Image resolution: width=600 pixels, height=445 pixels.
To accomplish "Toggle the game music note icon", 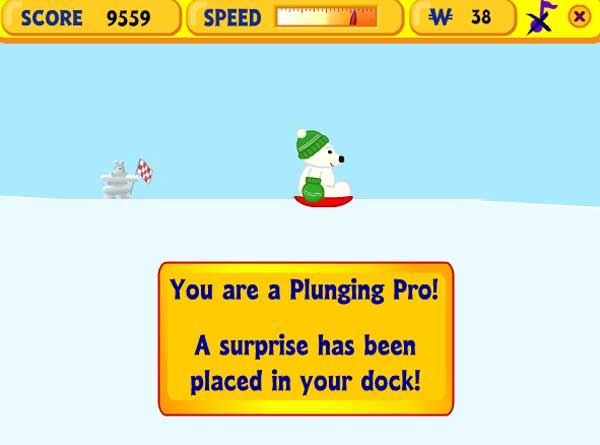I will pos(541,17).
